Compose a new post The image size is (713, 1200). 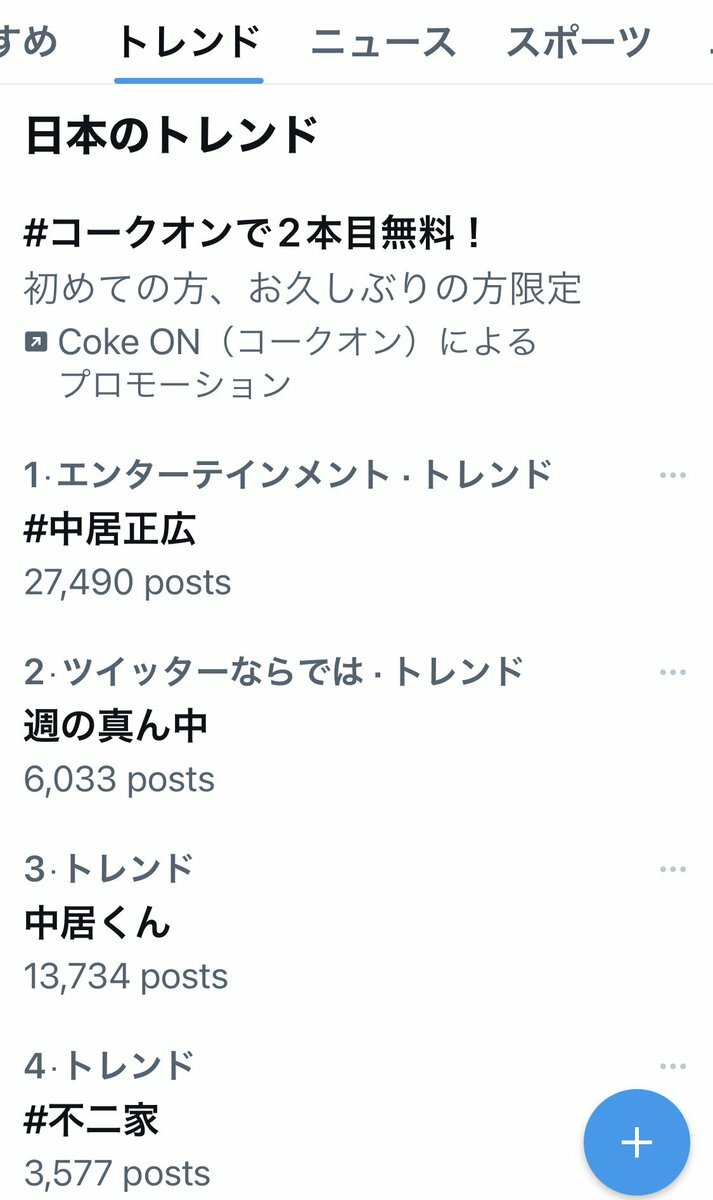point(637,1142)
